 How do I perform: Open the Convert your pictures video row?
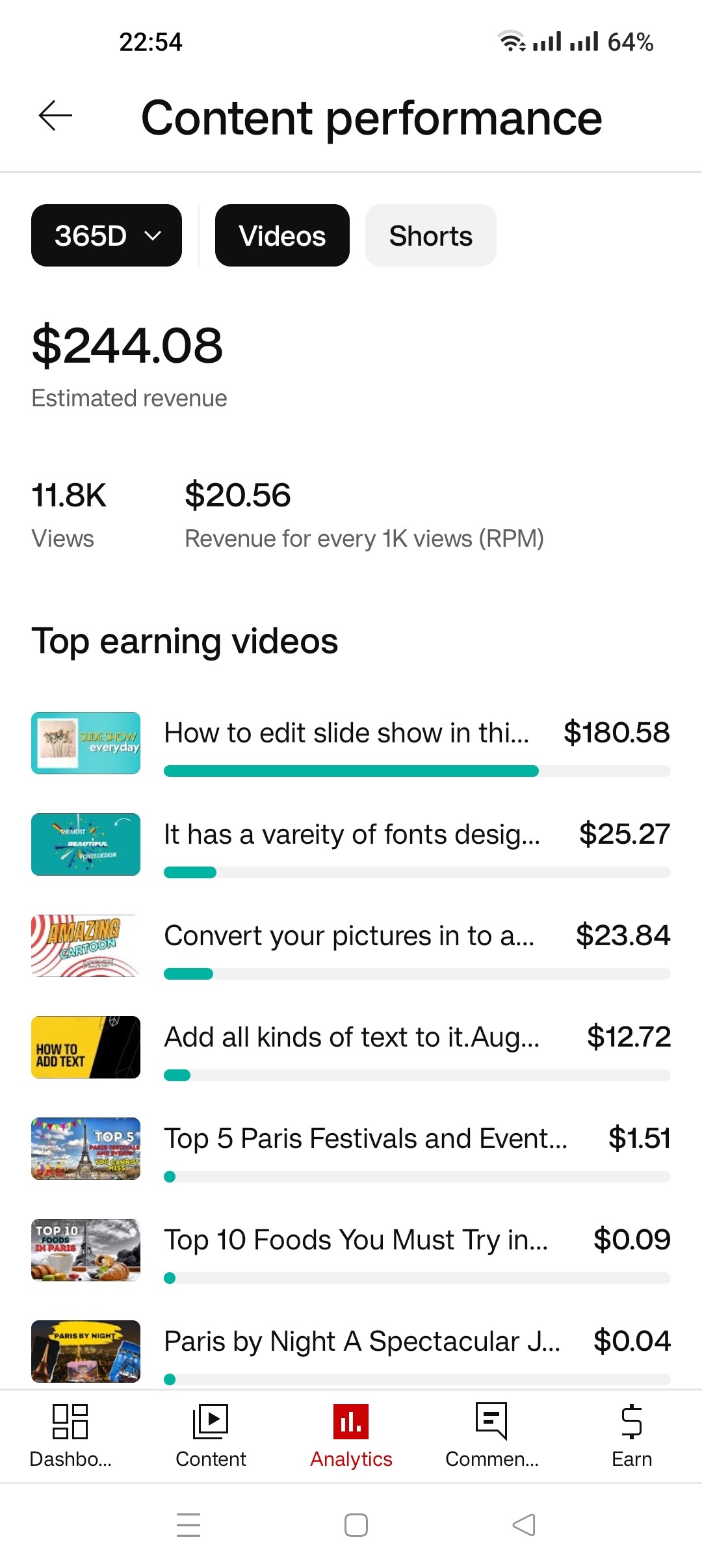tap(351, 946)
